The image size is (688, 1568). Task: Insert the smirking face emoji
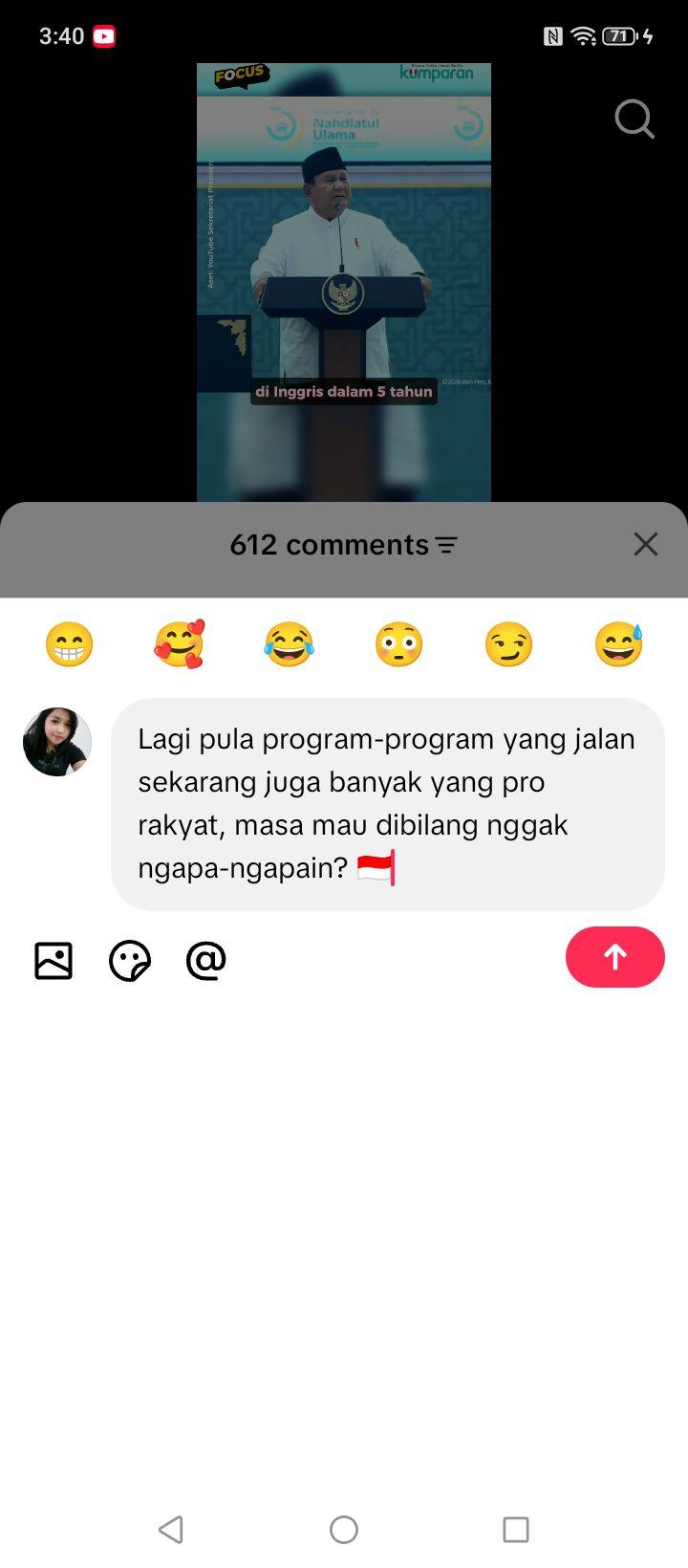click(x=508, y=644)
